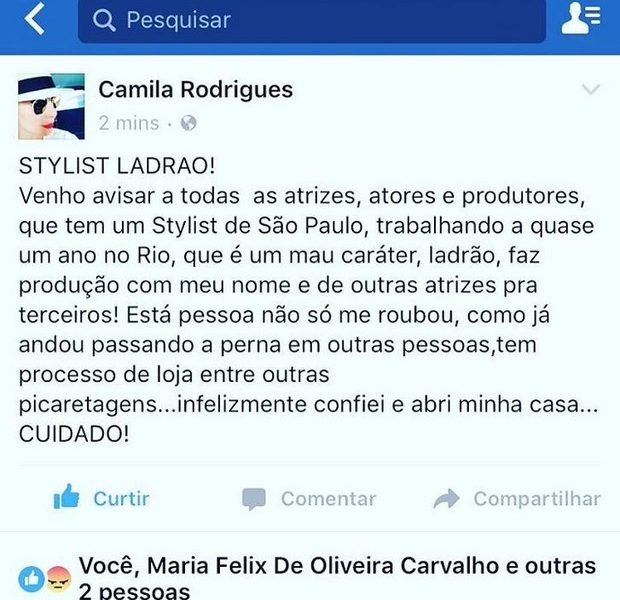Screen dimensions: 620x600
Task: Expand the post options chevron
Action: (590, 90)
